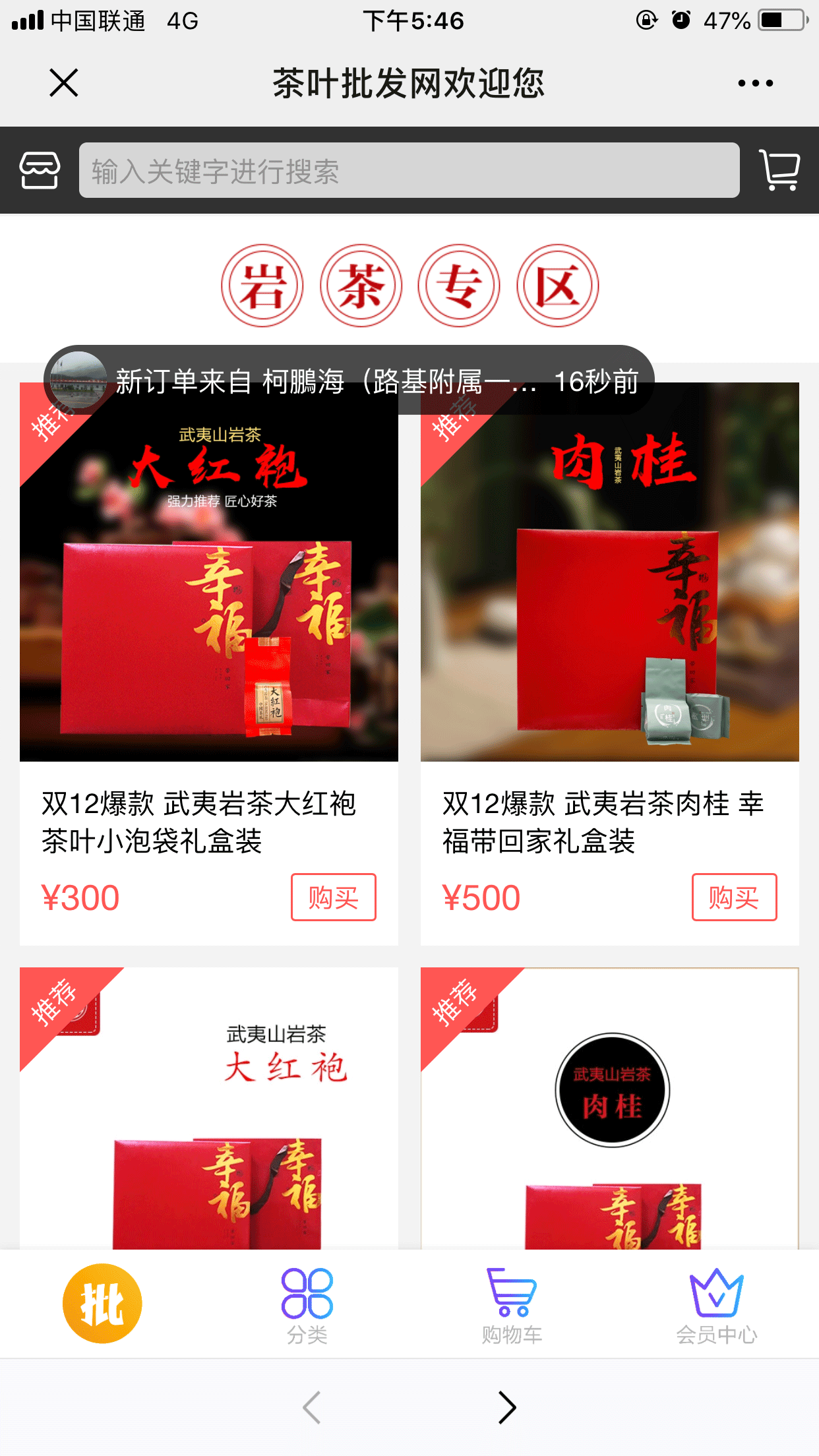
Task: Open the new order notification banner
Action: point(349,380)
